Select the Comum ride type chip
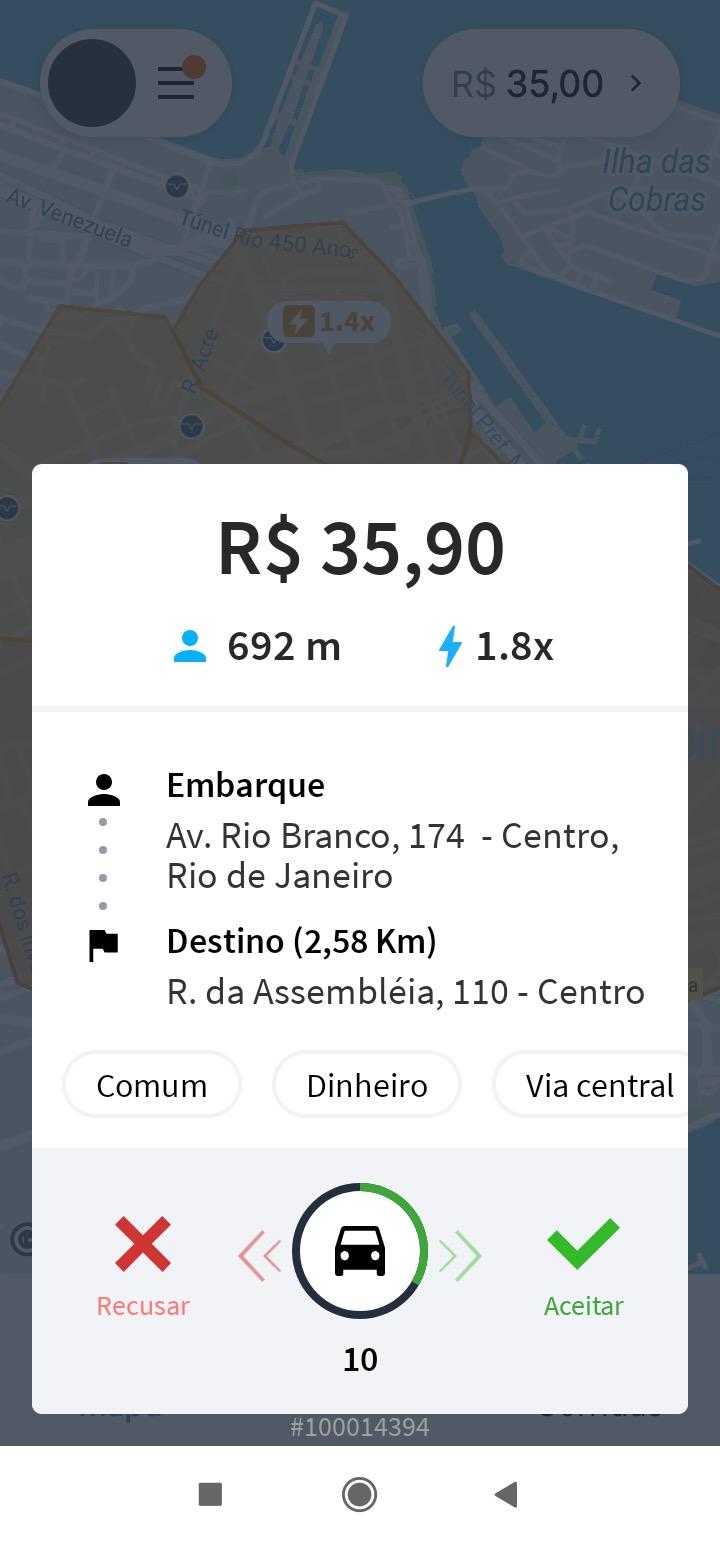The width and height of the screenshot is (720, 1542). coord(151,1085)
